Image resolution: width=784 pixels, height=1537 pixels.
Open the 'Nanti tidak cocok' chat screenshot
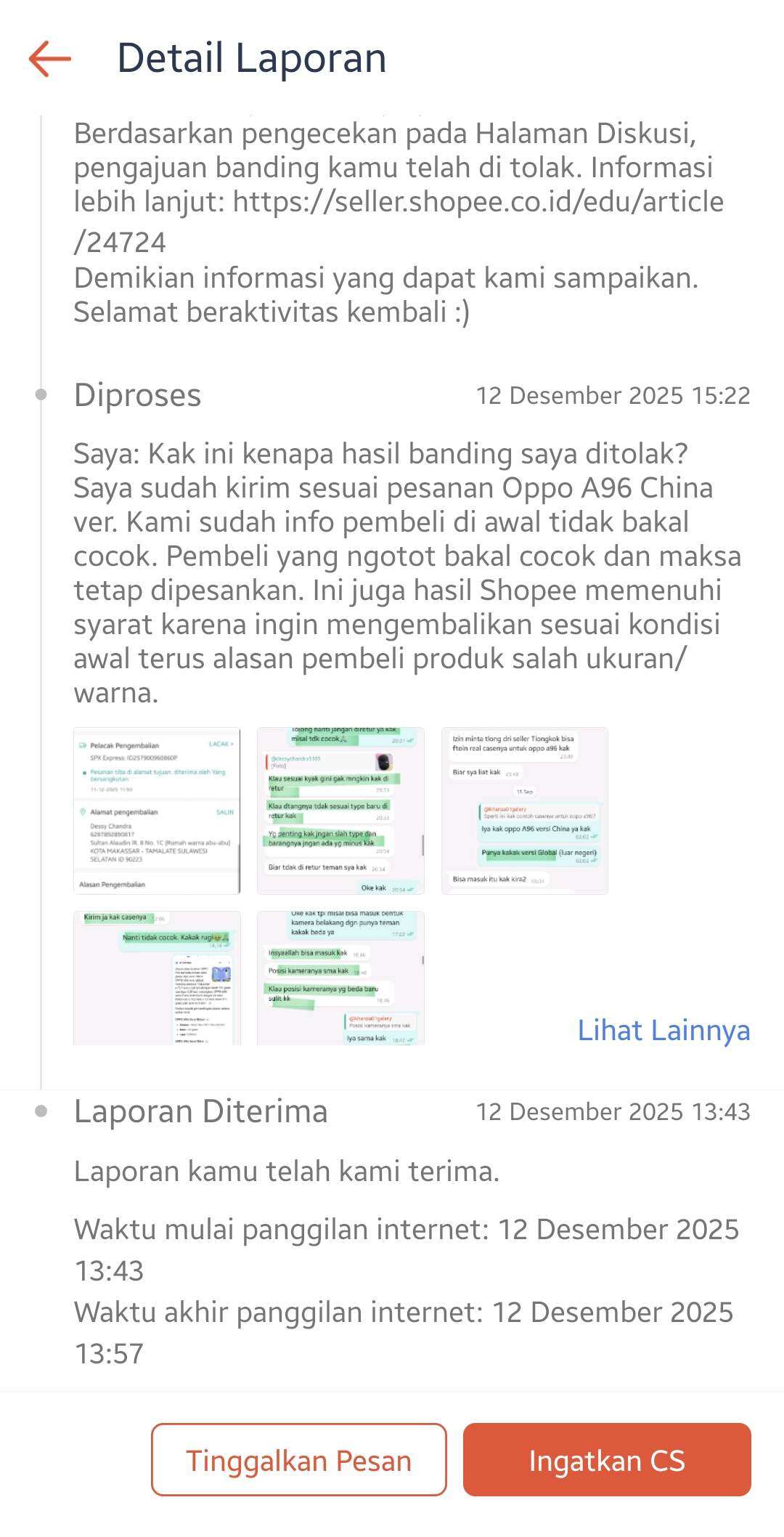157,978
